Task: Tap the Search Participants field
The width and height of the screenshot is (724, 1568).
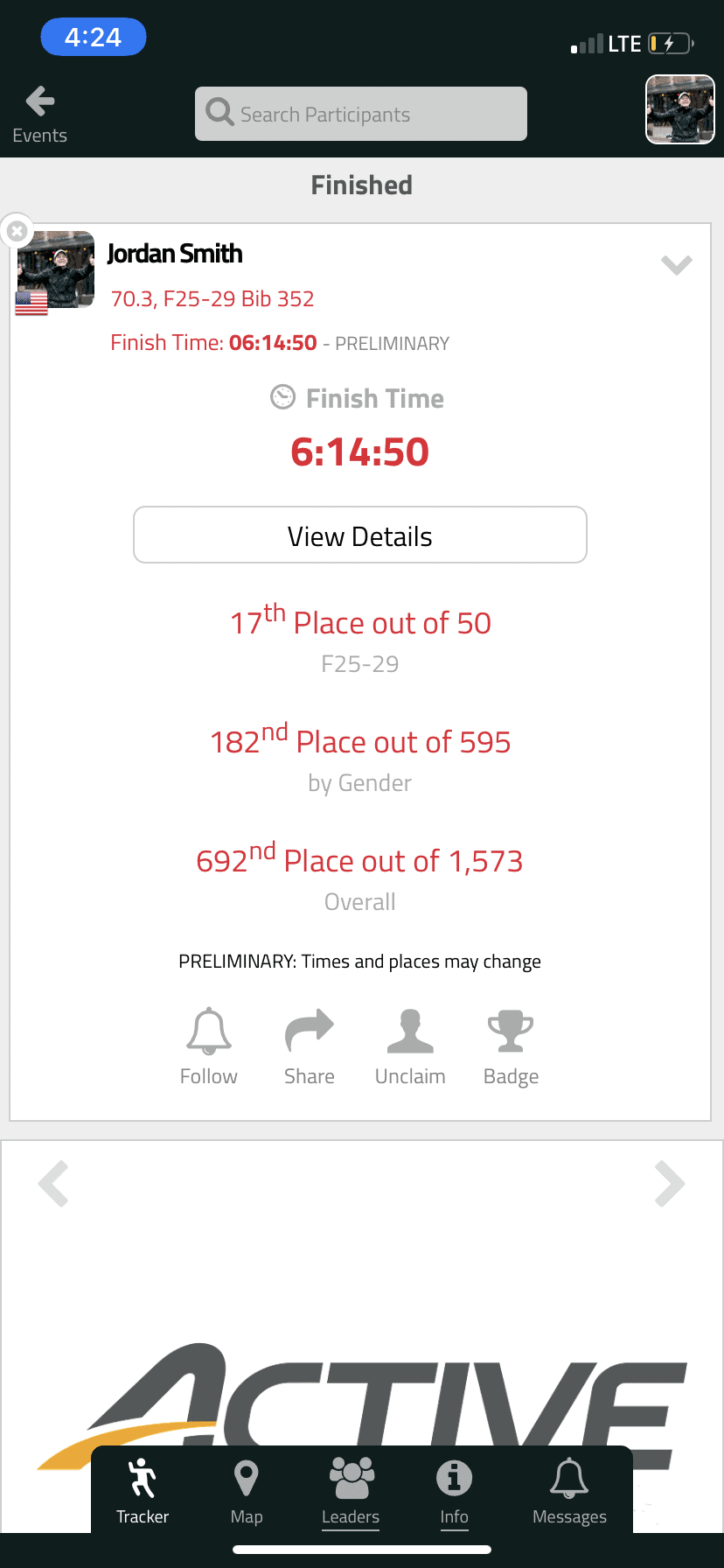Action: pos(361,114)
